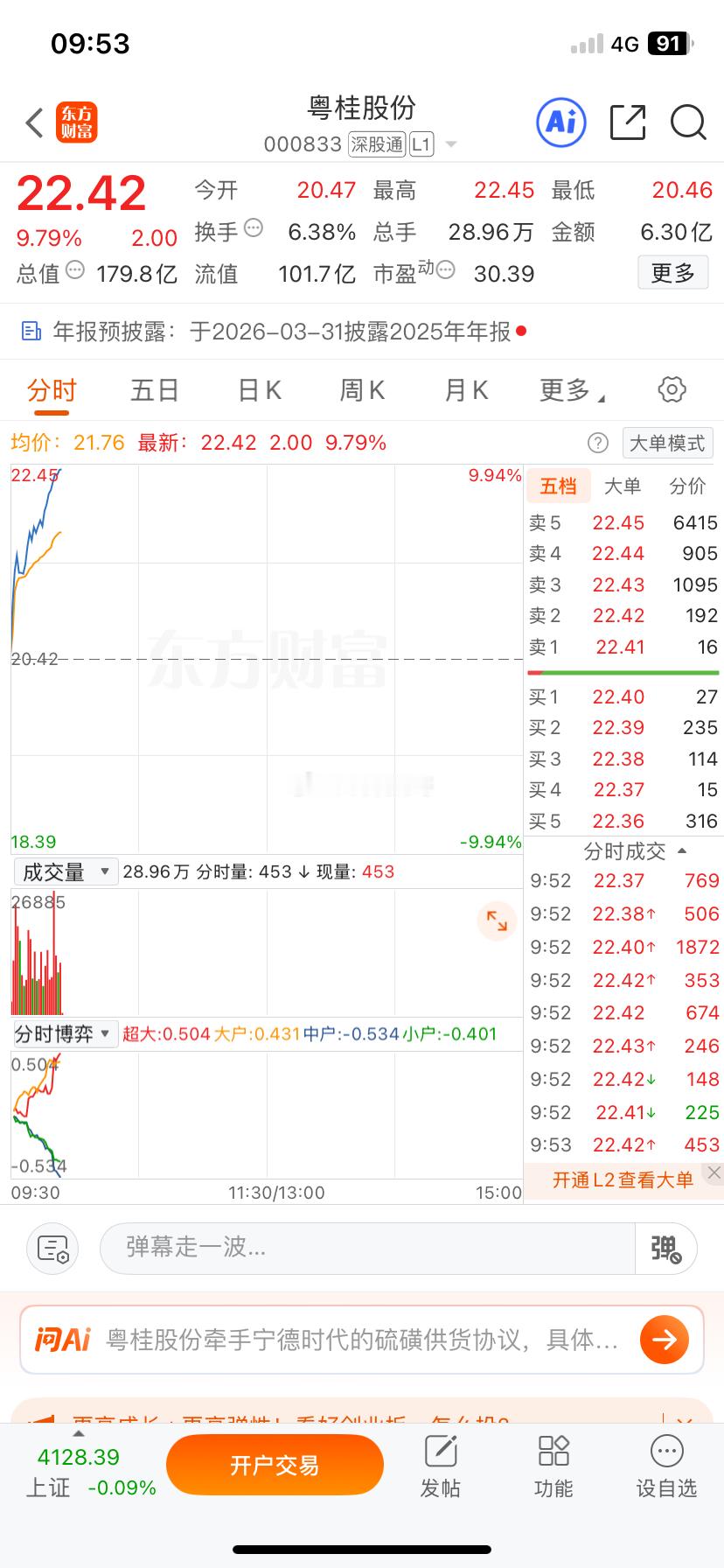Image resolution: width=724 pixels, height=1568 pixels.
Task: Toggle the 弹 danmu switch
Action: pyautogui.click(x=666, y=1249)
